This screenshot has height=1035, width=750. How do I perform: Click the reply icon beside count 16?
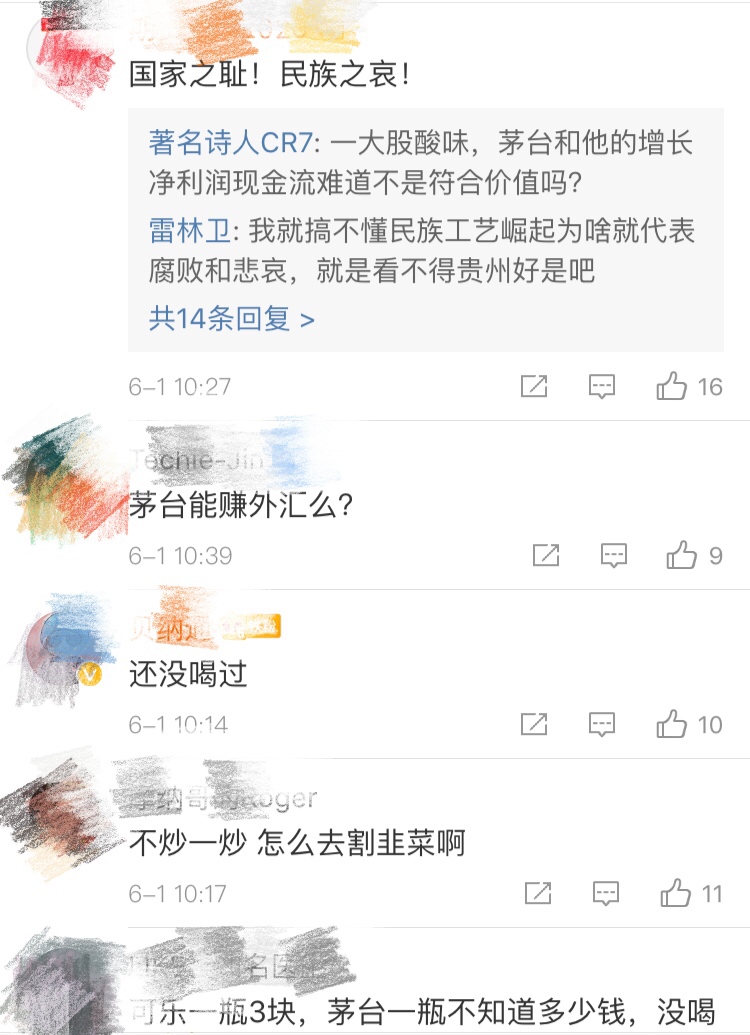click(601, 386)
